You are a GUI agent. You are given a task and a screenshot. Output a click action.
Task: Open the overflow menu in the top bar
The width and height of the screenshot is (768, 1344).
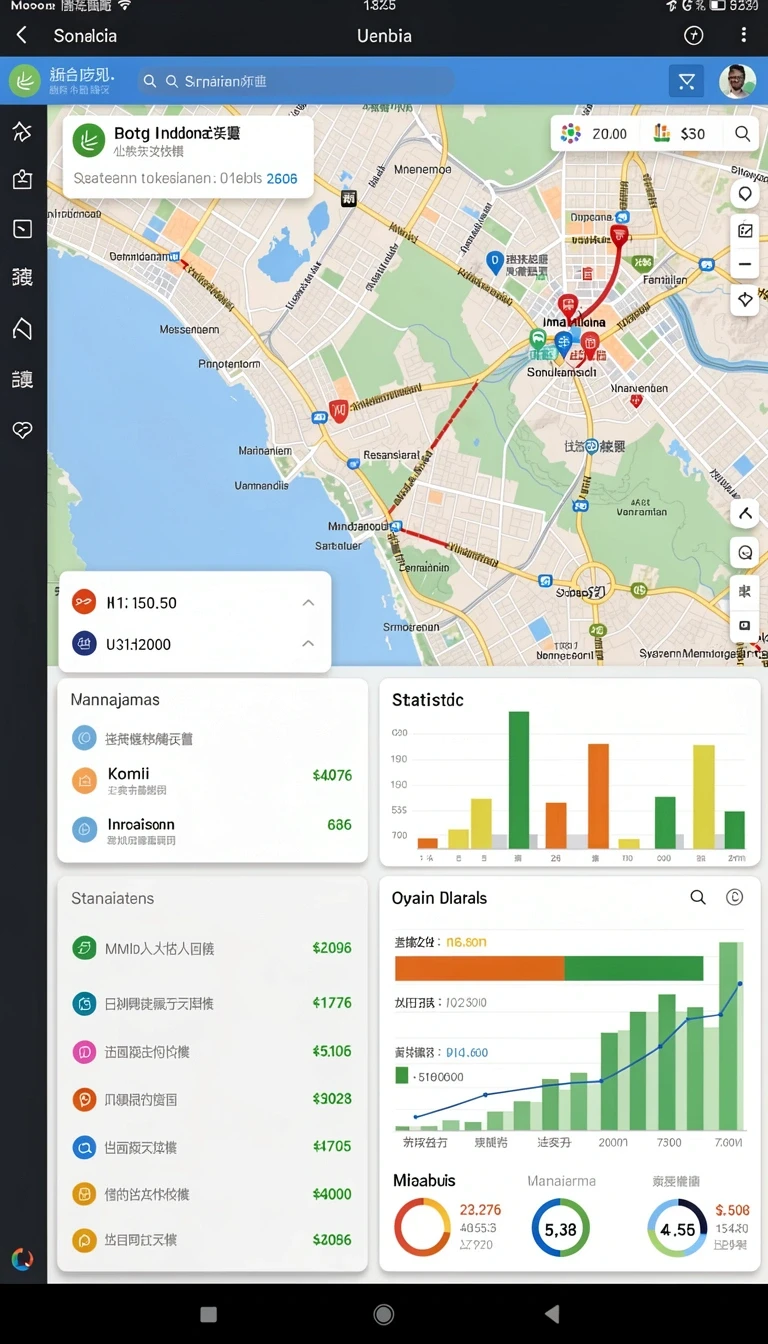(743, 36)
